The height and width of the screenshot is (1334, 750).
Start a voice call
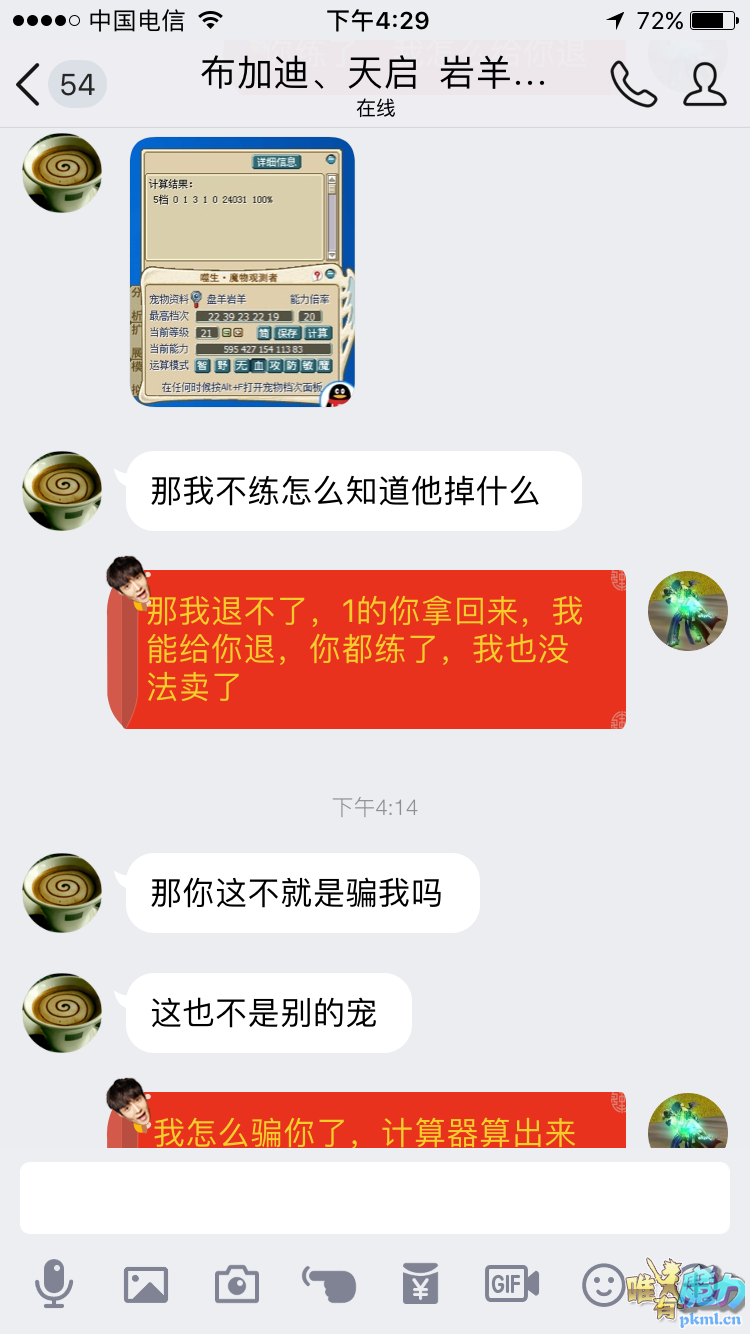(632, 85)
